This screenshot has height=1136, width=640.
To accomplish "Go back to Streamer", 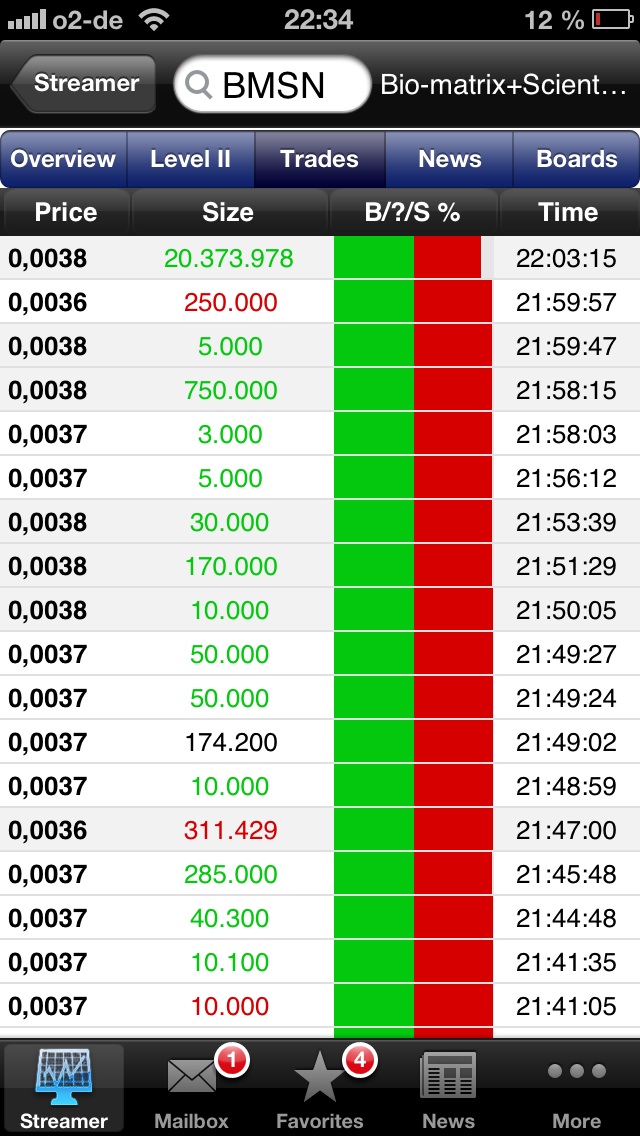I will pyautogui.click(x=84, y=84).
